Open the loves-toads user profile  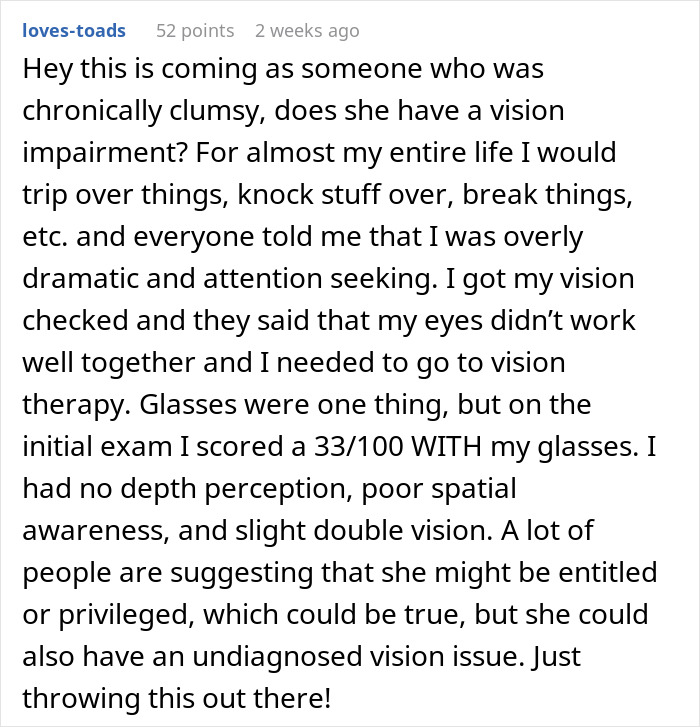click(x=72, y=31)
